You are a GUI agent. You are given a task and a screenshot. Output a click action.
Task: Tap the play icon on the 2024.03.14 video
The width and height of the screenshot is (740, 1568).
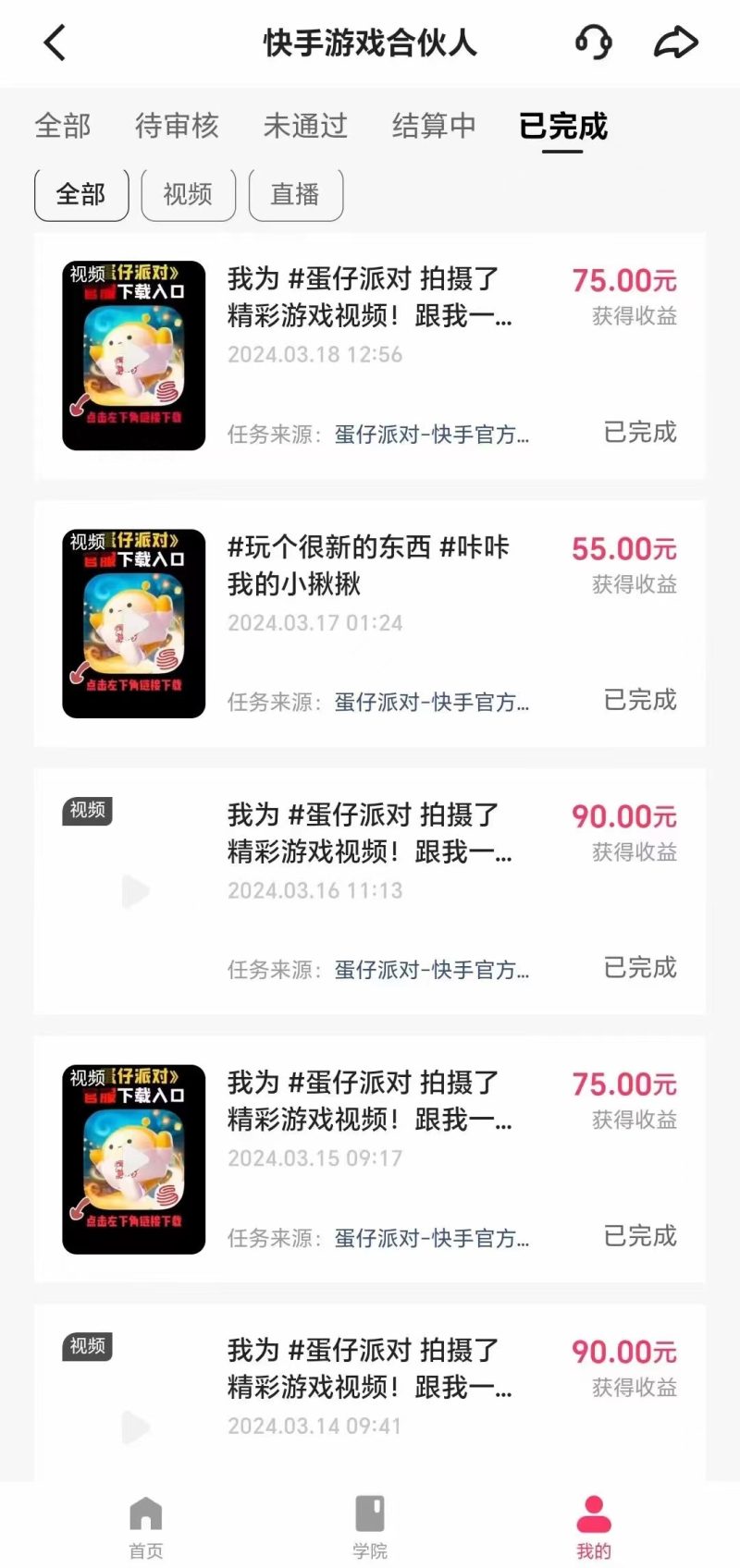click(135, 1426)
